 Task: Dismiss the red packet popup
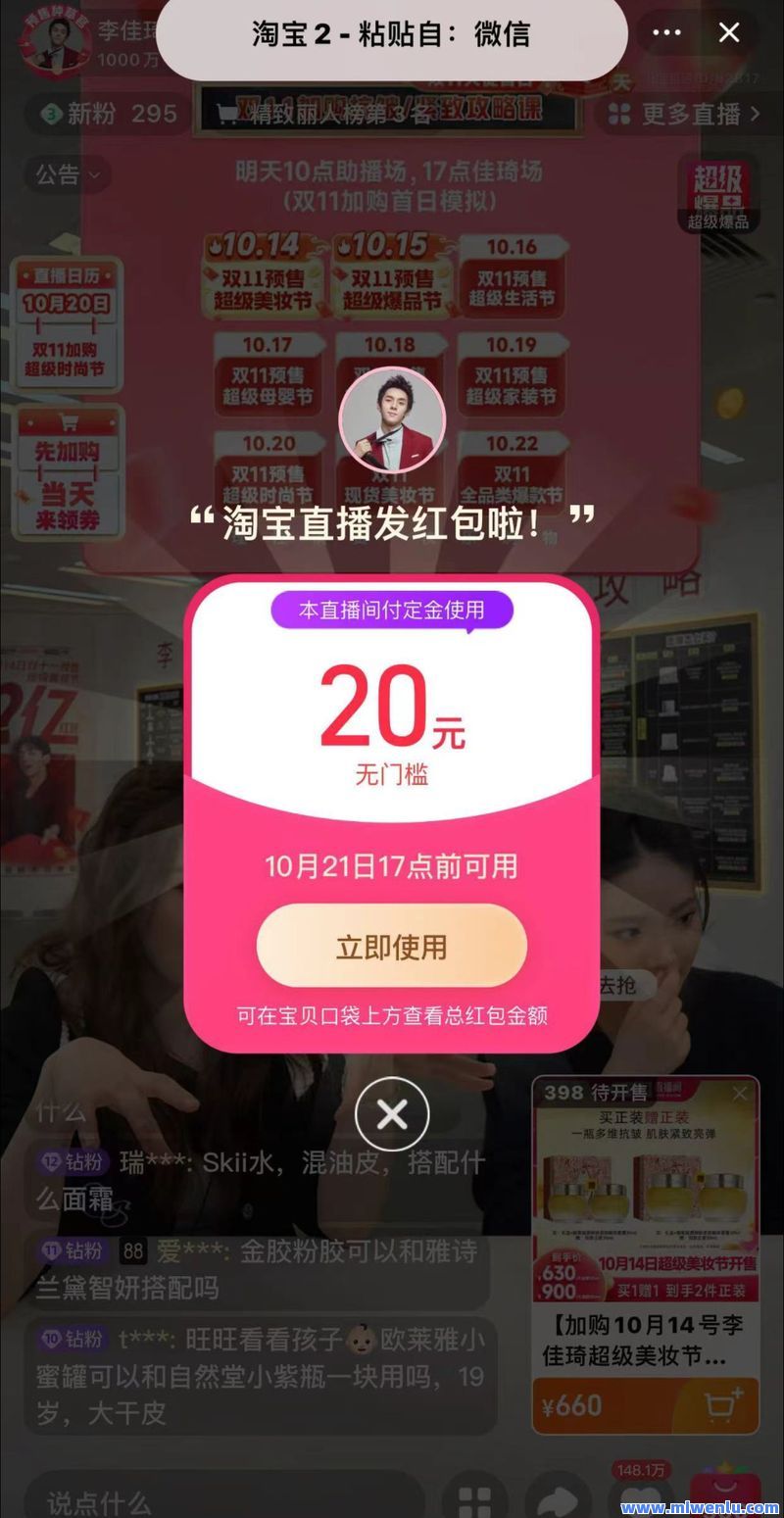pyautogui.click(x=392, y=1113)
